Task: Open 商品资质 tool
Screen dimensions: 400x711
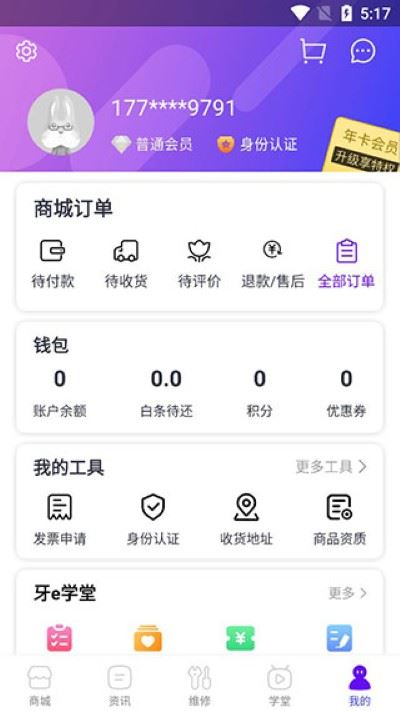Action: [340, 520]
